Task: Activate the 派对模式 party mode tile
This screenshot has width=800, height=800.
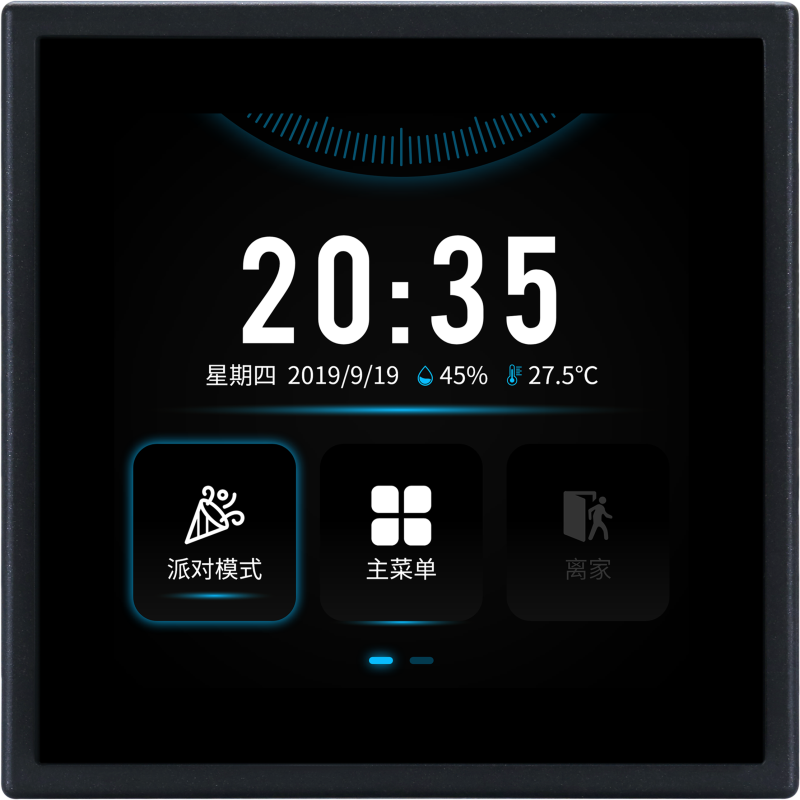Action: (215, 532)
